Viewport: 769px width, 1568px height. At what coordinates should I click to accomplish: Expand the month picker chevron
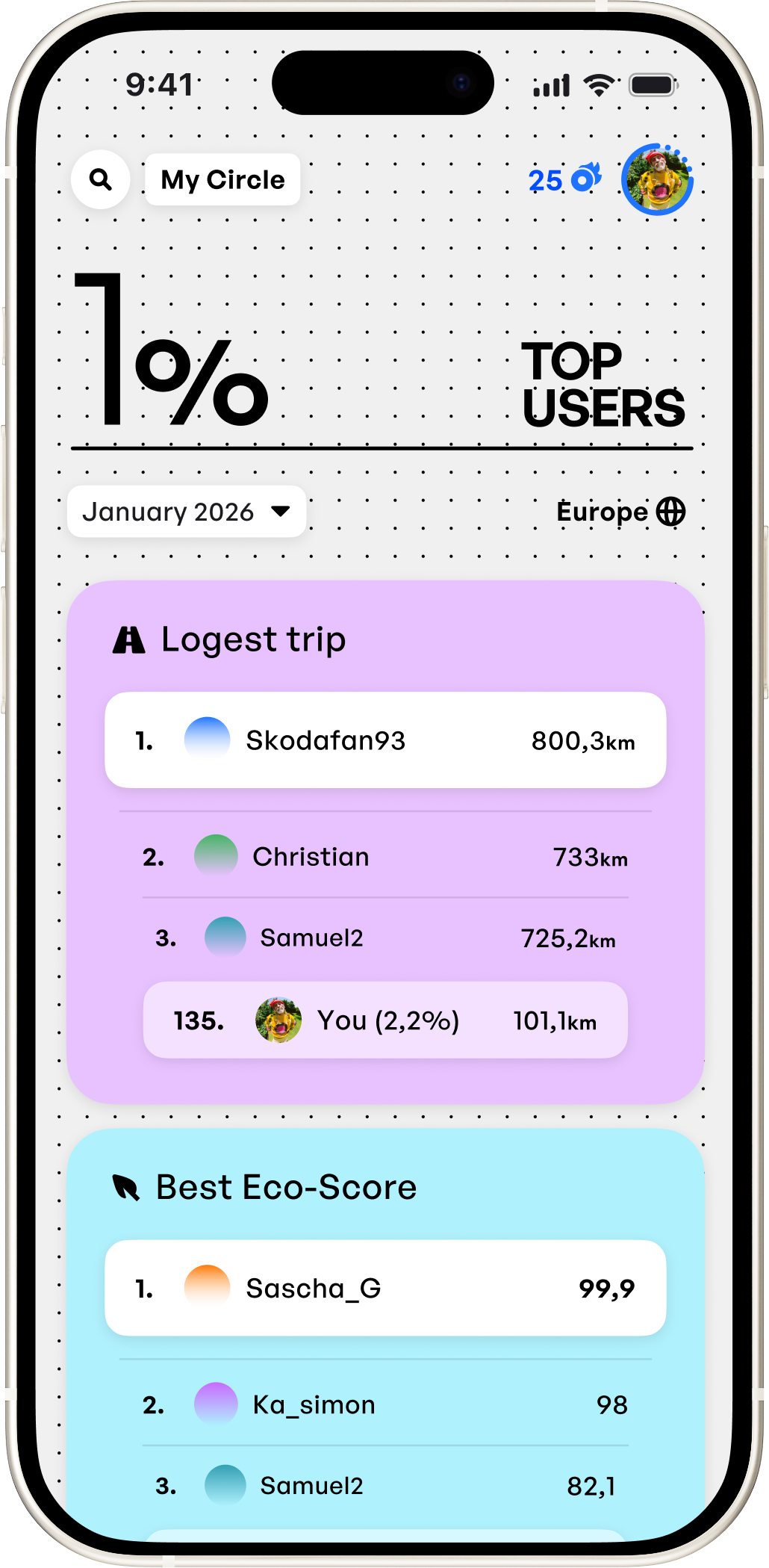(x=279, y=512)
